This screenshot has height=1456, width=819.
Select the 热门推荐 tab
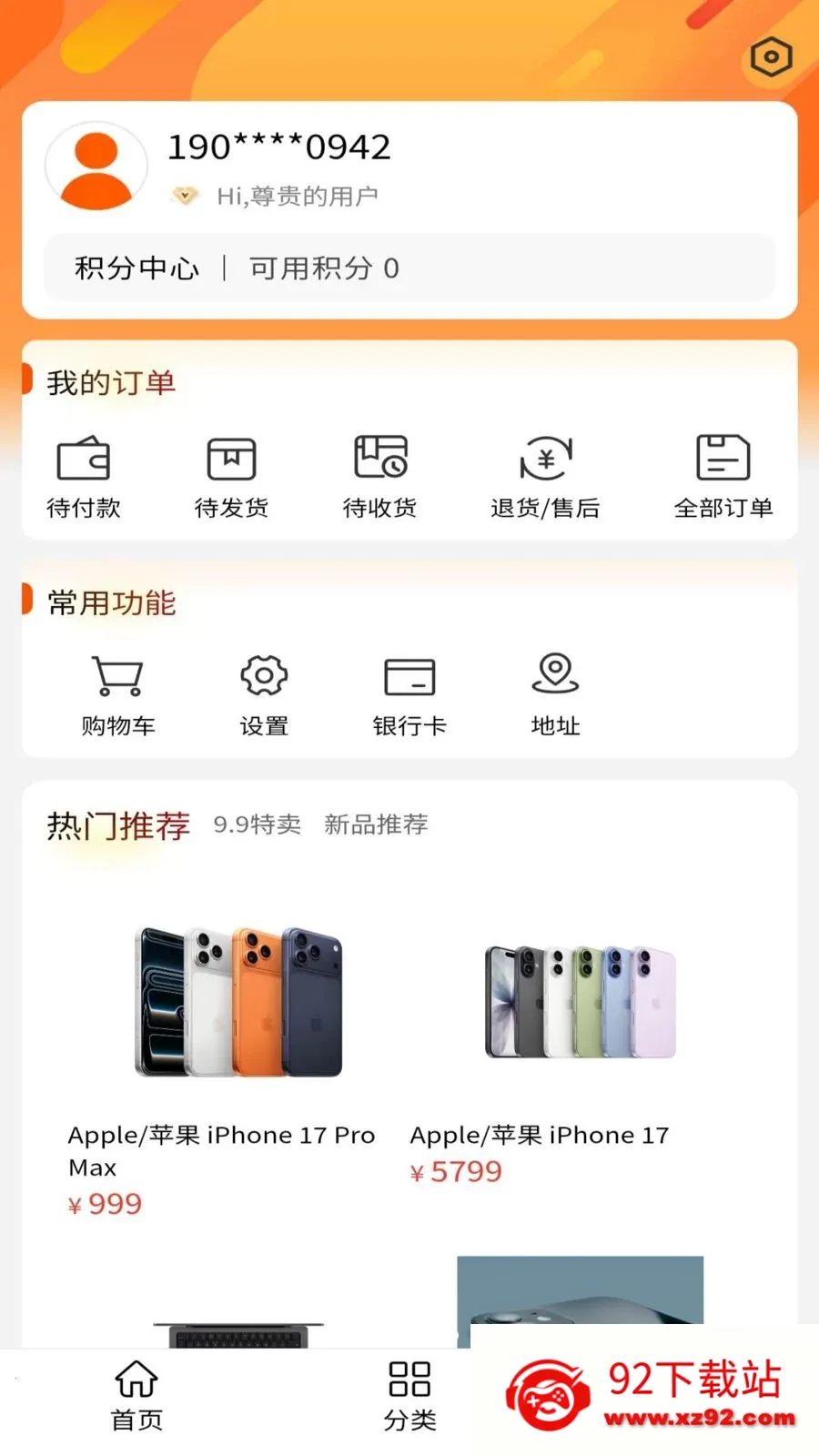(x=117, y=825)
